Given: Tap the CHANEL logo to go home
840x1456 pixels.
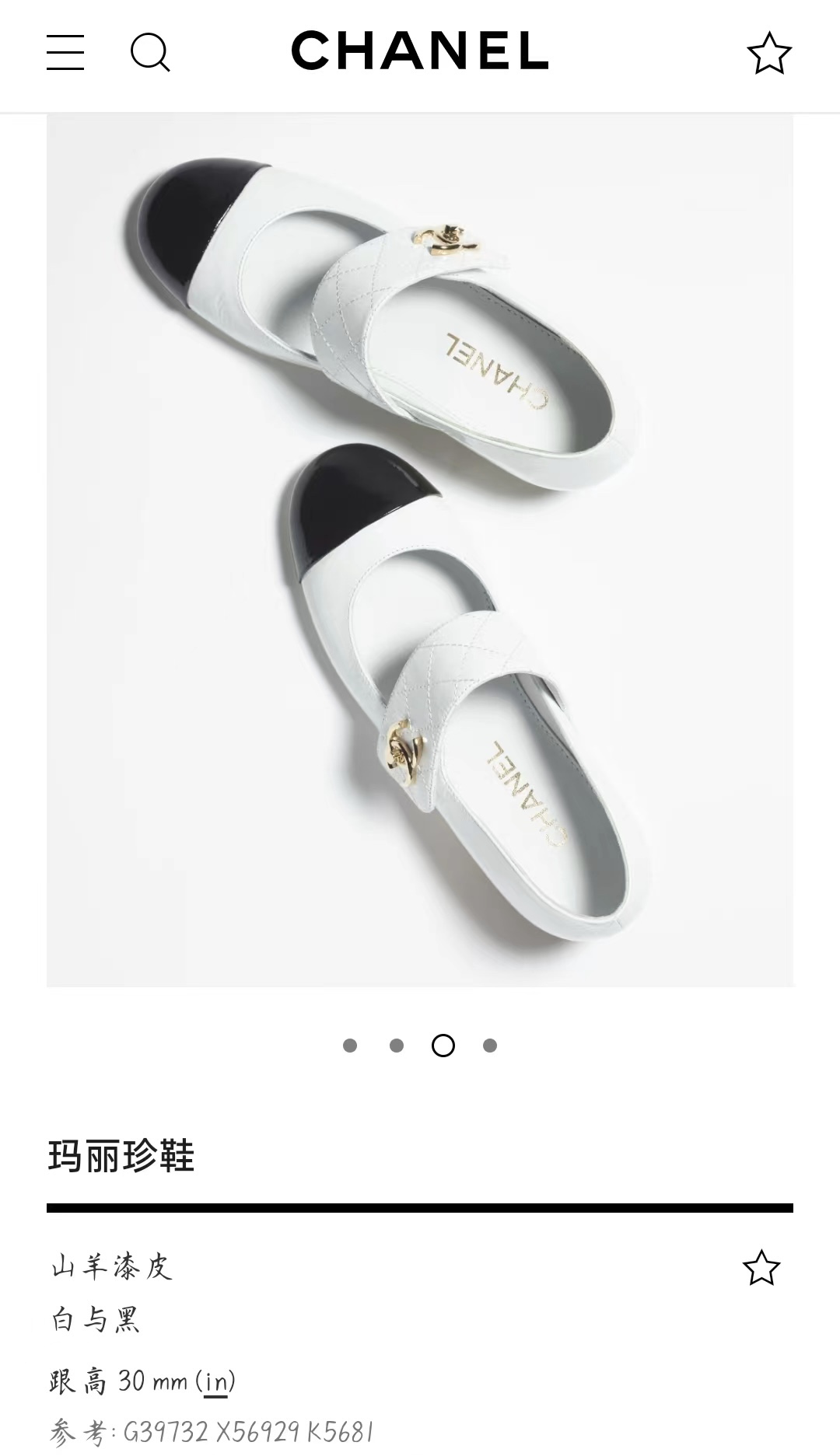Looking at the screenshot, I should (x=420, y=51).
